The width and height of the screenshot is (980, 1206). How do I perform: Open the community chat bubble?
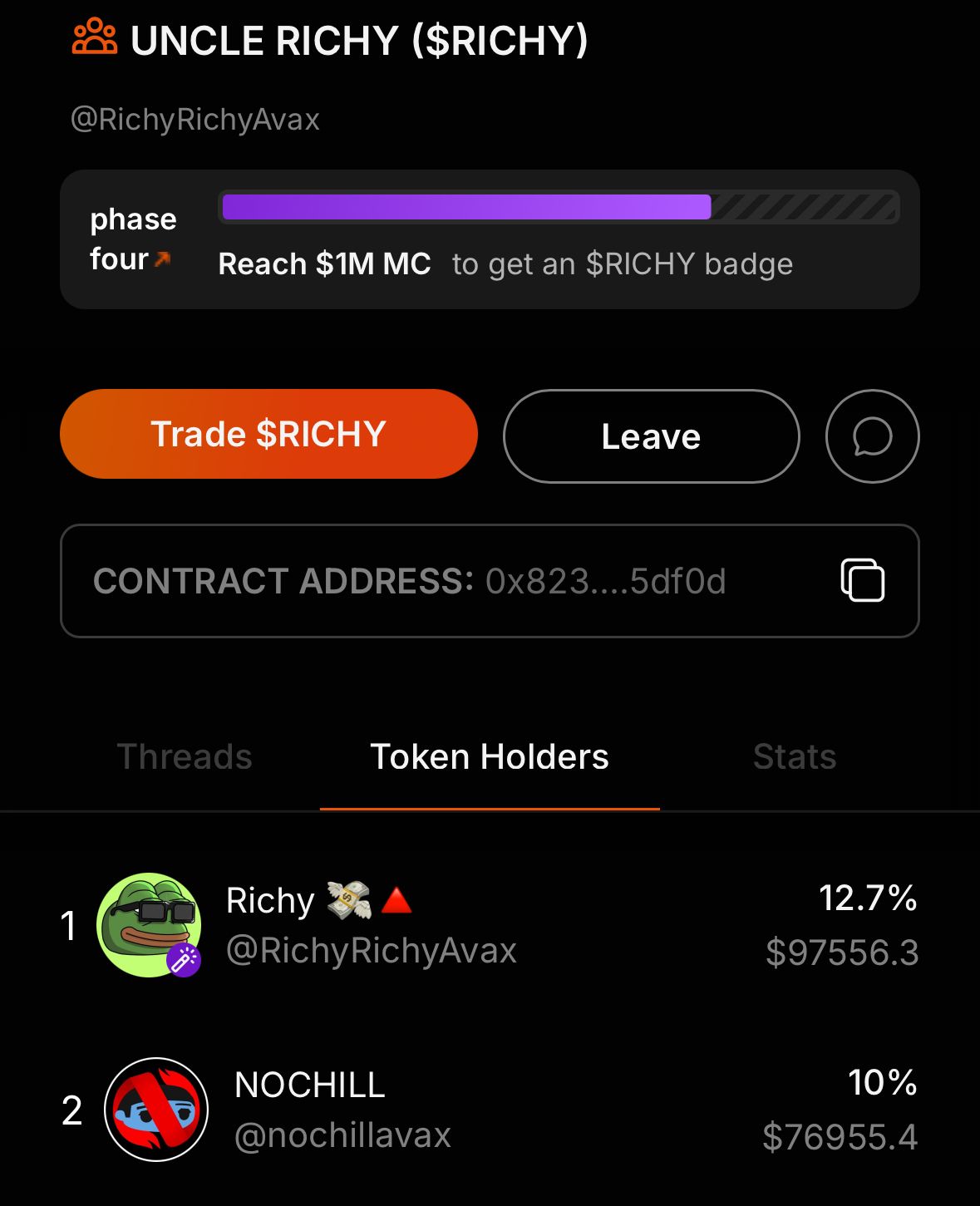[x=872, y=436]
